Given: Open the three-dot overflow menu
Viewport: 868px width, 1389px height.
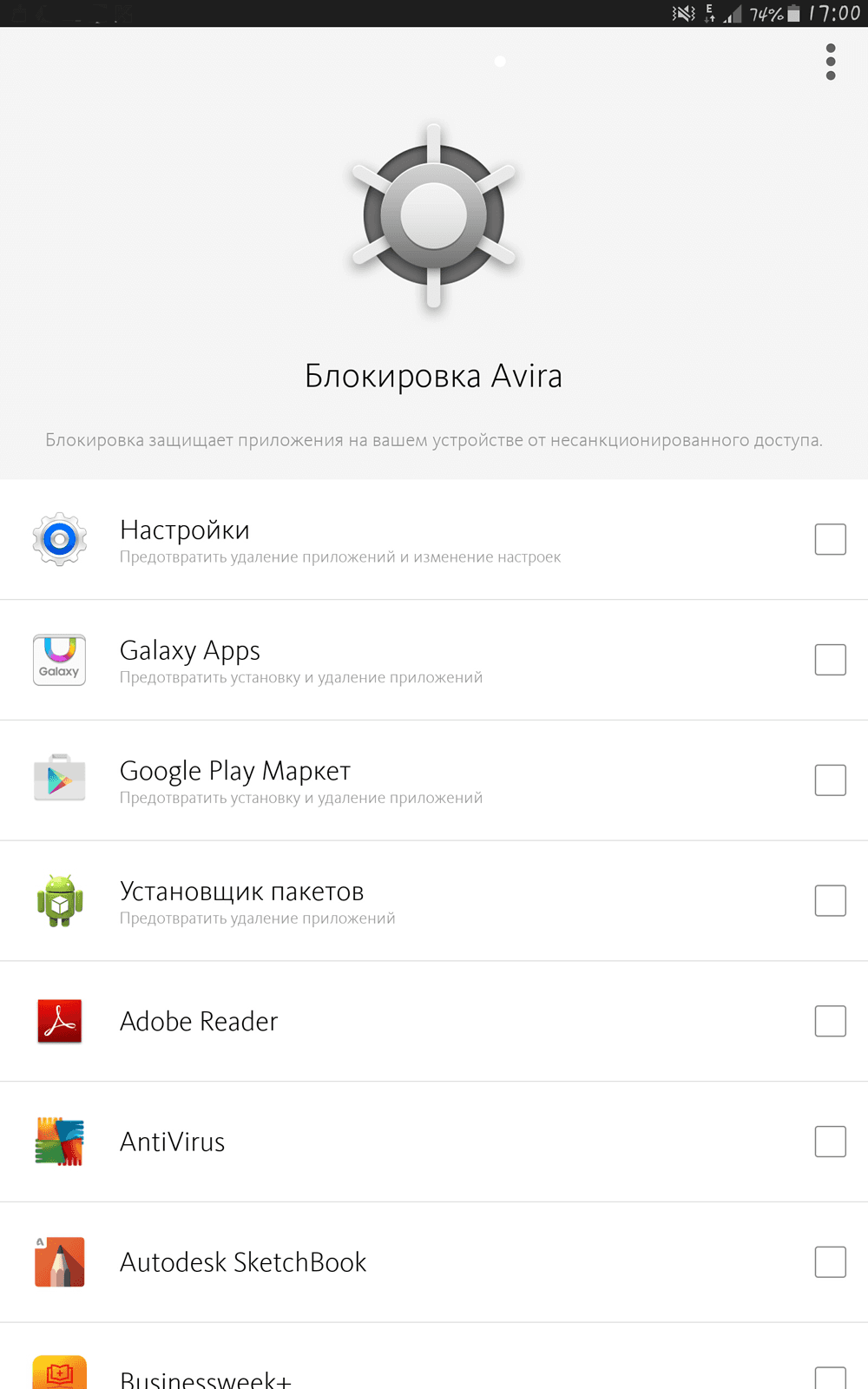Looking at the screenshot, I should (x=831, y=63).
